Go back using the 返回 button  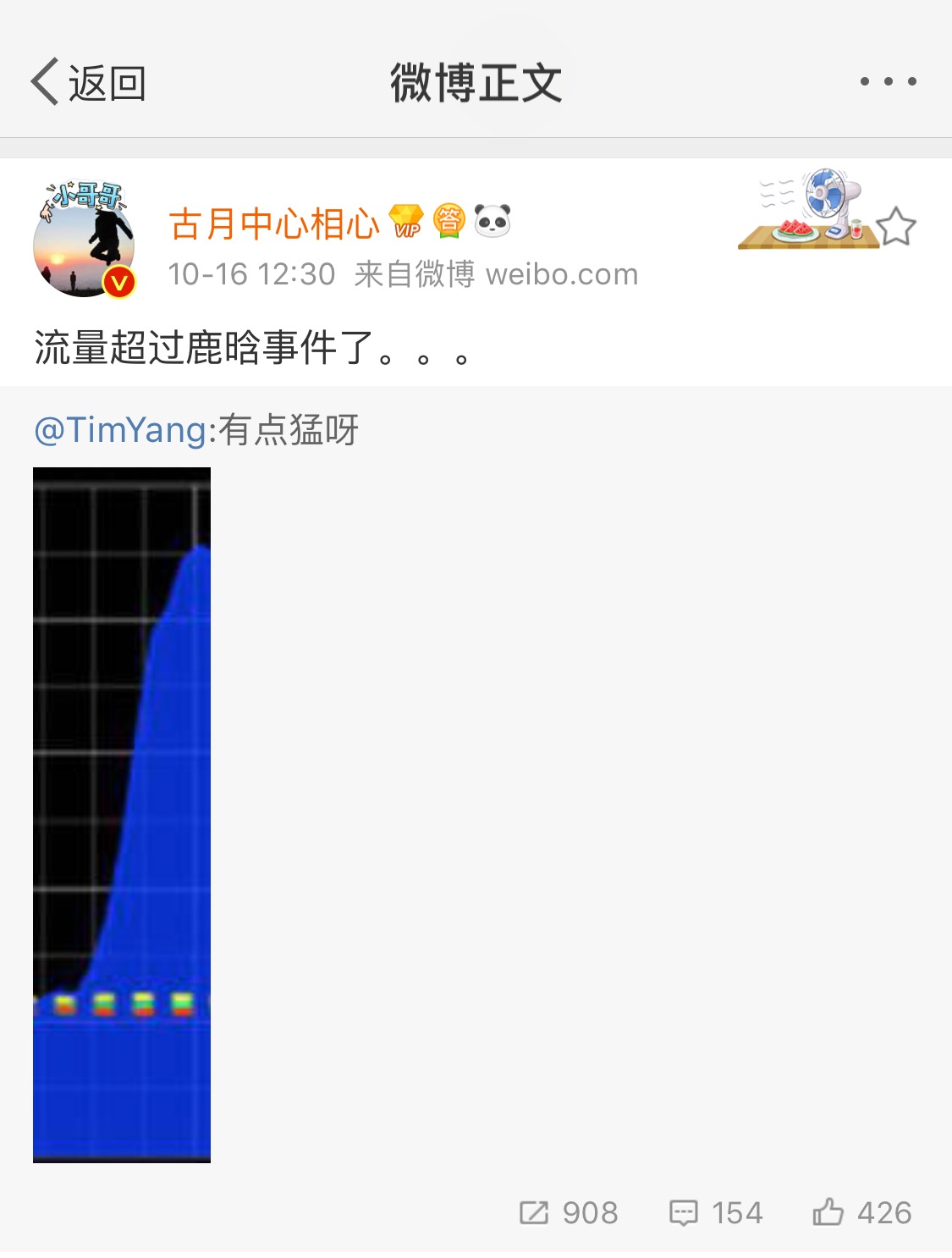click(88, 83)
